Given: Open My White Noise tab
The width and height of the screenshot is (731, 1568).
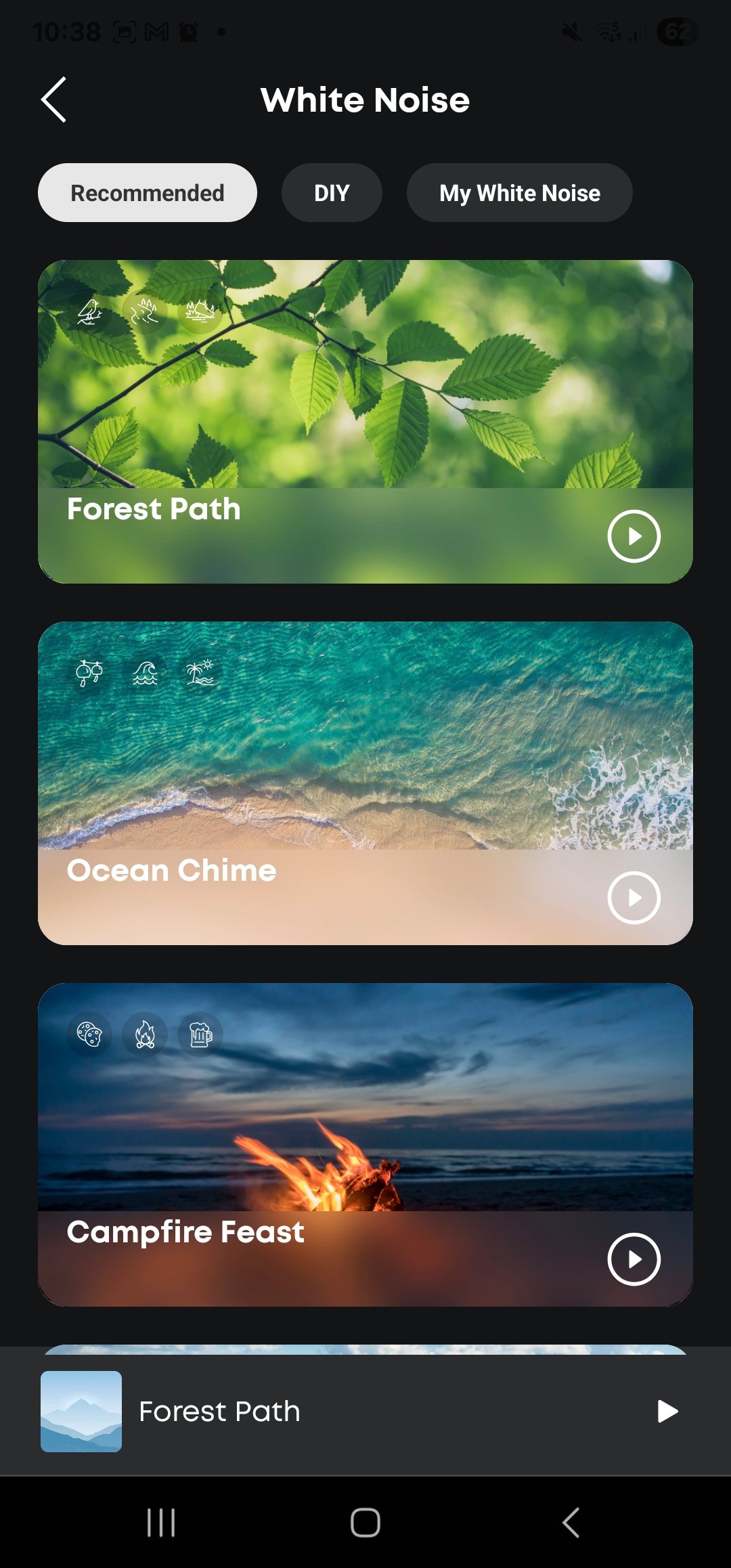Looking at the screenshot, I should click(x=519, y=193).
